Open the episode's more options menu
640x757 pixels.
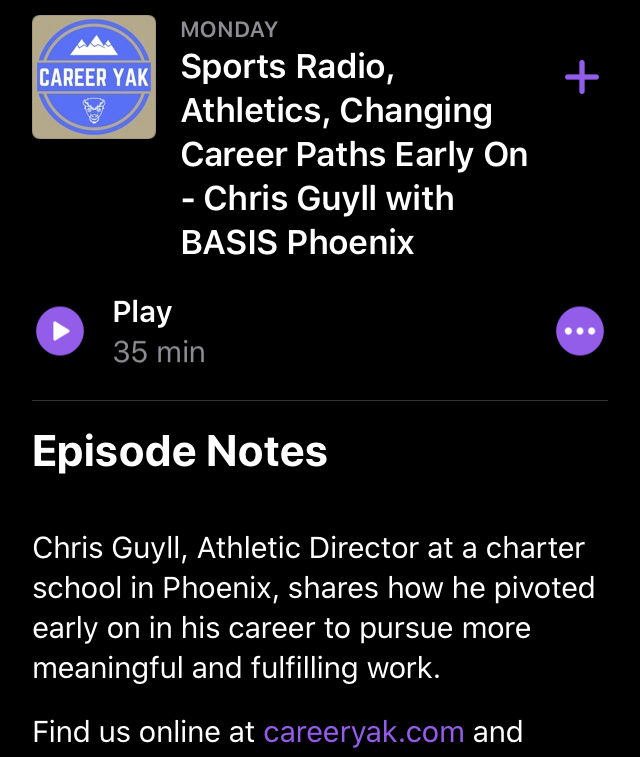tap(580, 331)
